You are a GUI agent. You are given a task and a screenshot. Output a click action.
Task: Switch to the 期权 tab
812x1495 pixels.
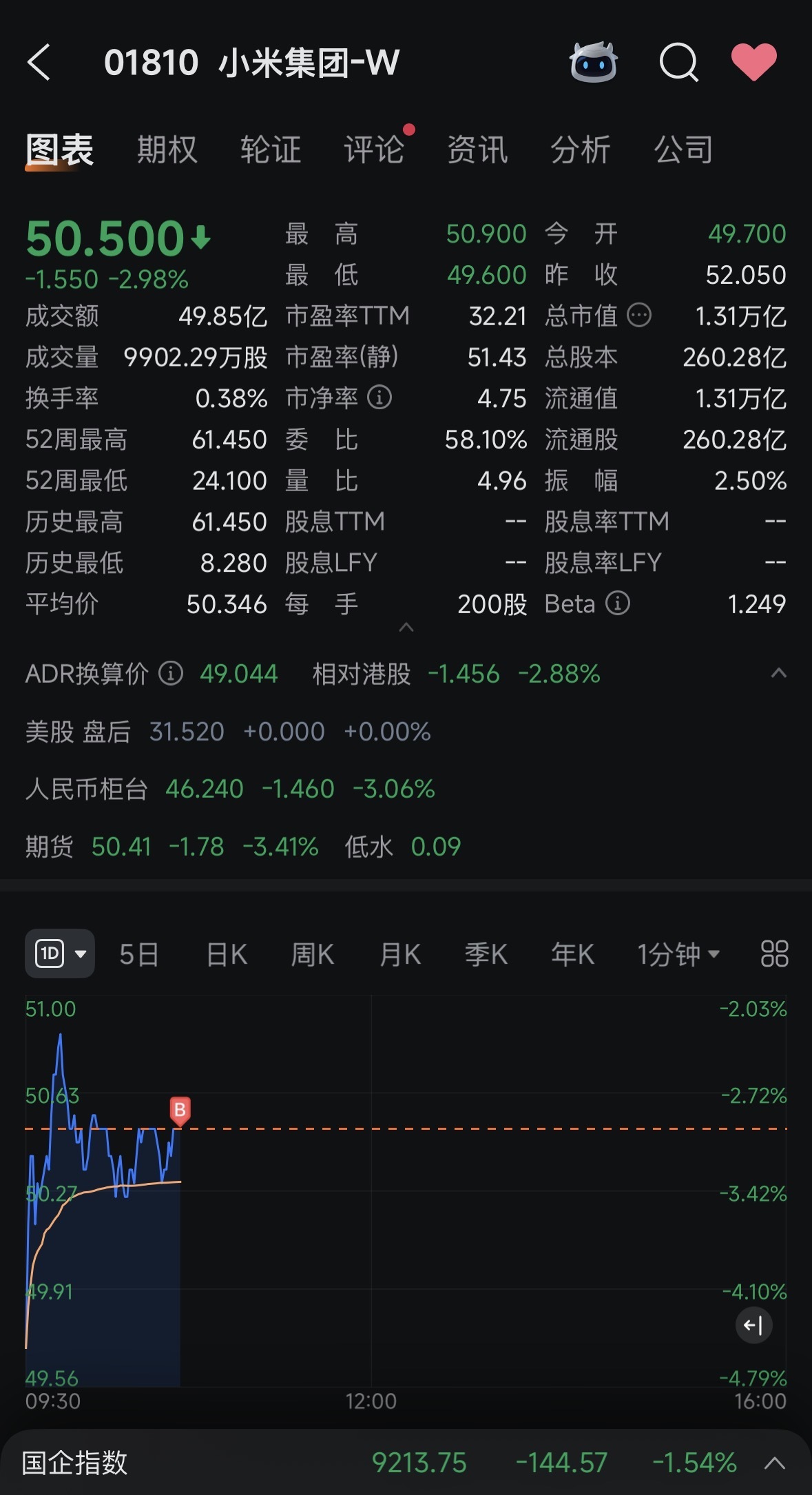[167, 149]
